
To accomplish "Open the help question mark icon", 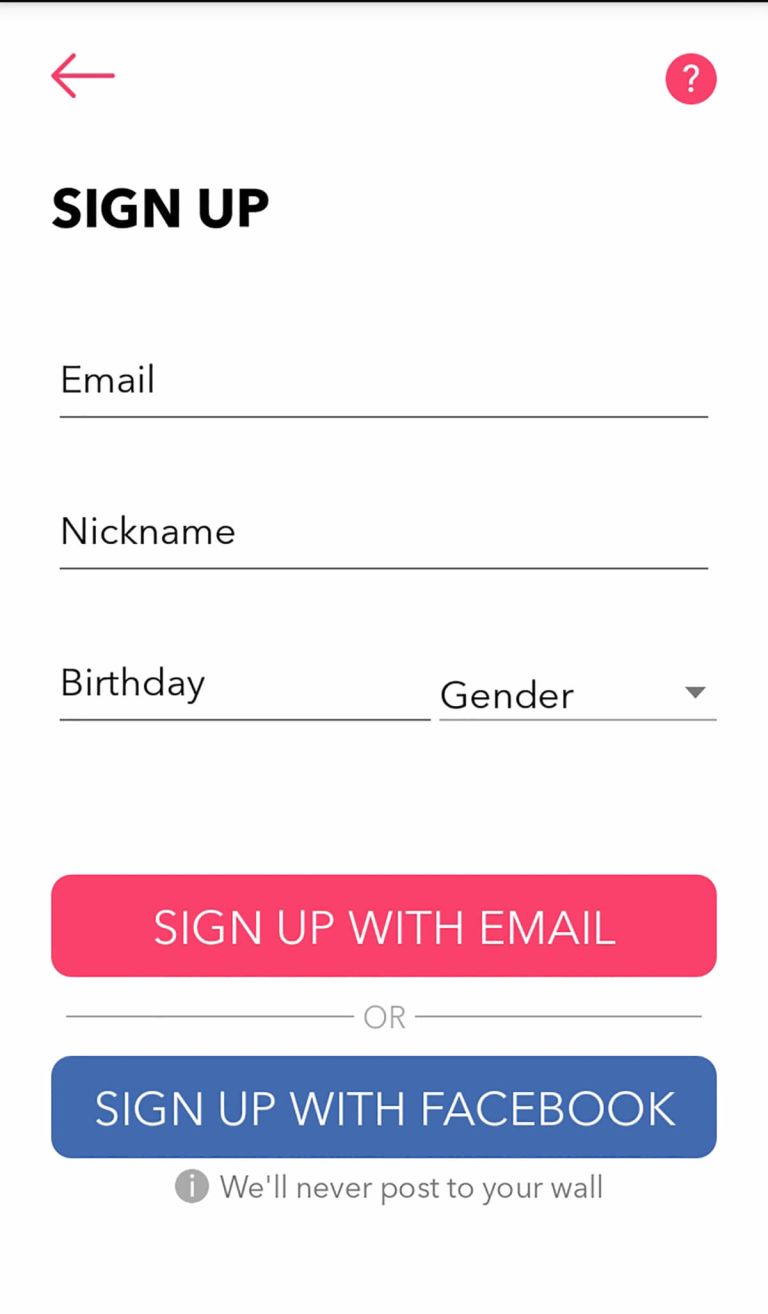I will point(690,79).
